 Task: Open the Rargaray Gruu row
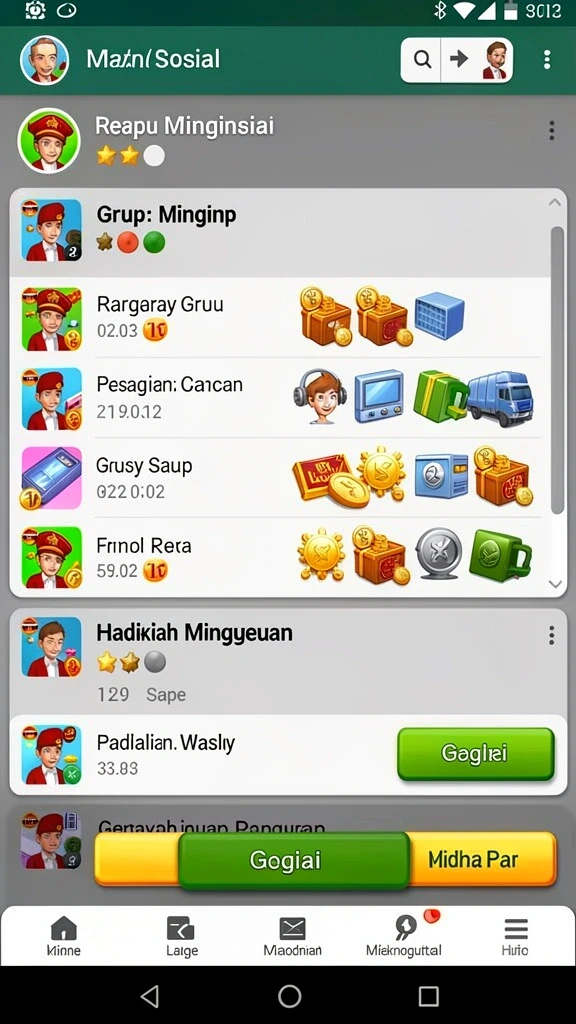coord(281,319)
